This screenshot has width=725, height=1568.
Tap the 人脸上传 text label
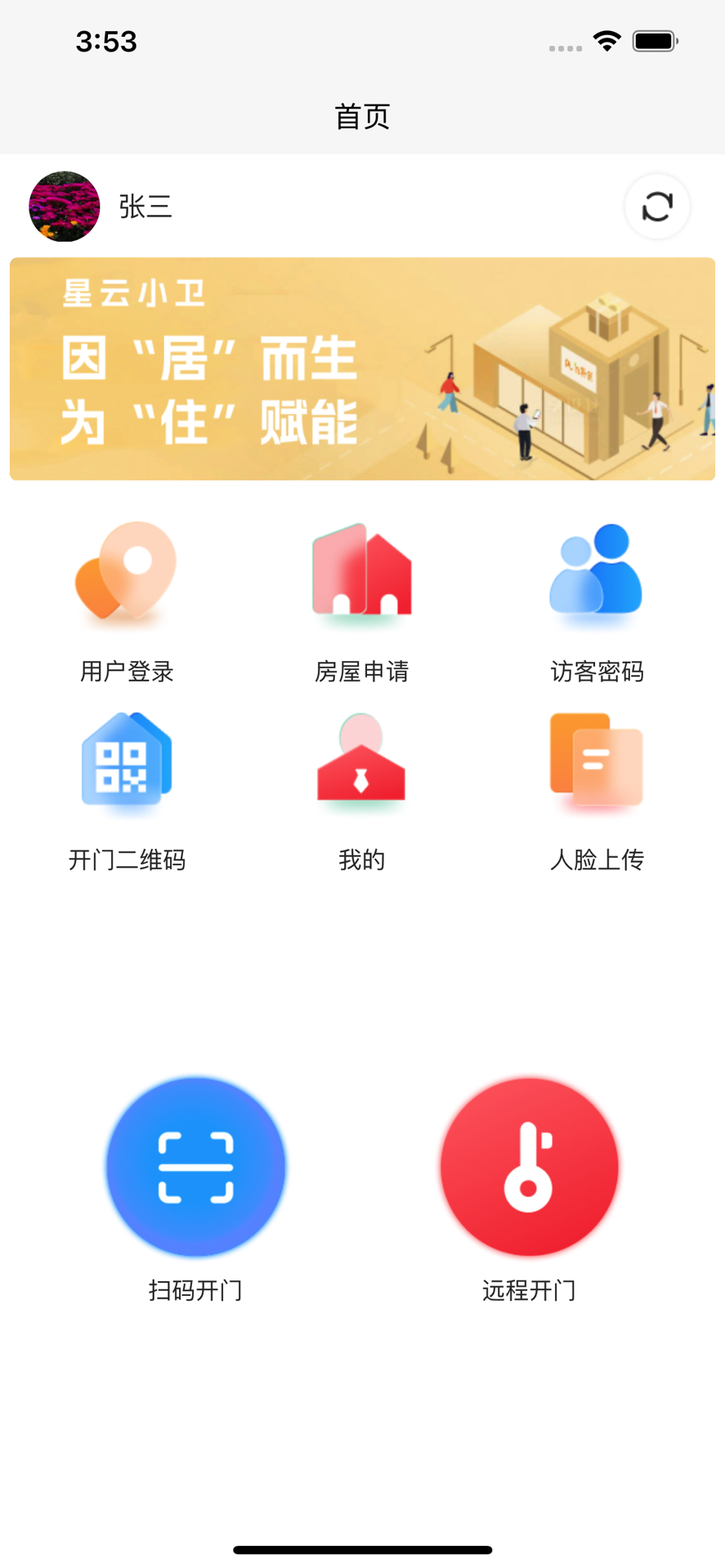pyautogui.click(x=597, y=860)
